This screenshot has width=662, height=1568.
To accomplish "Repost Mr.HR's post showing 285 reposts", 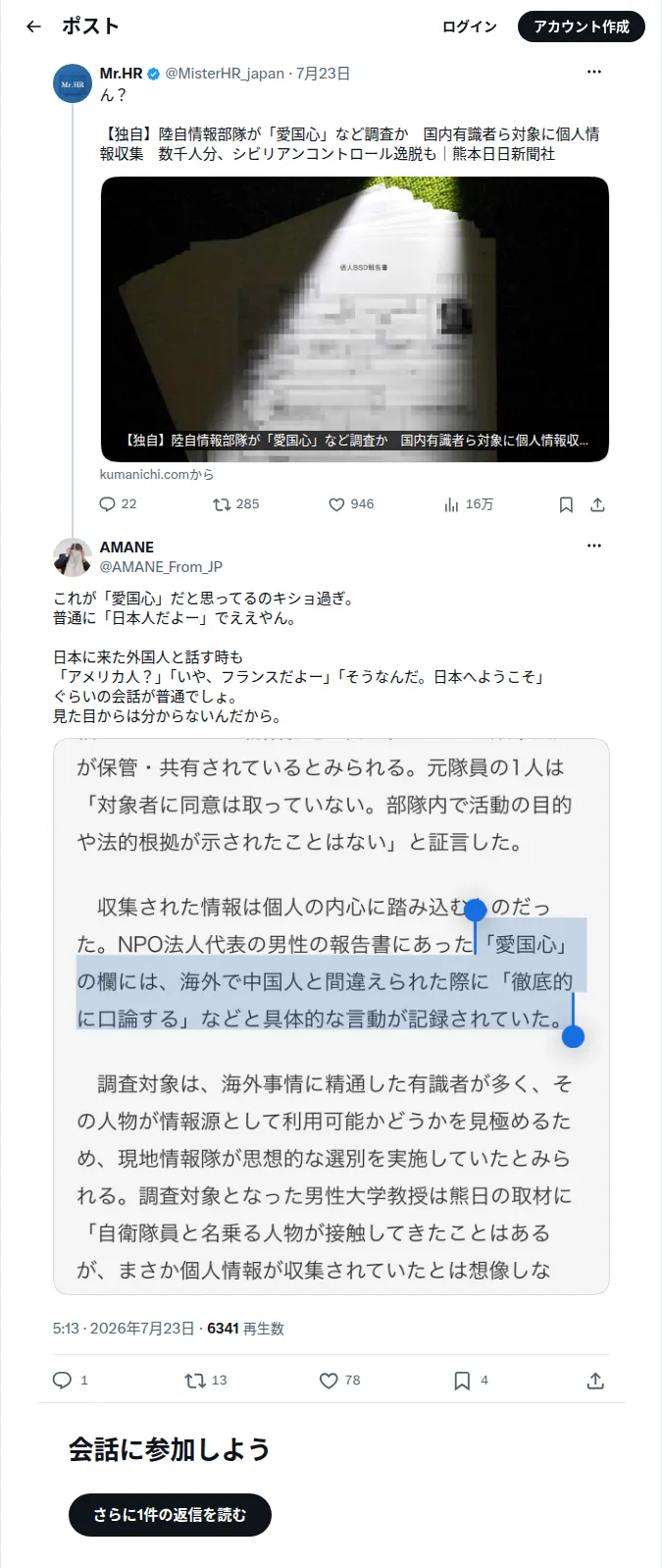I will 236,504.
